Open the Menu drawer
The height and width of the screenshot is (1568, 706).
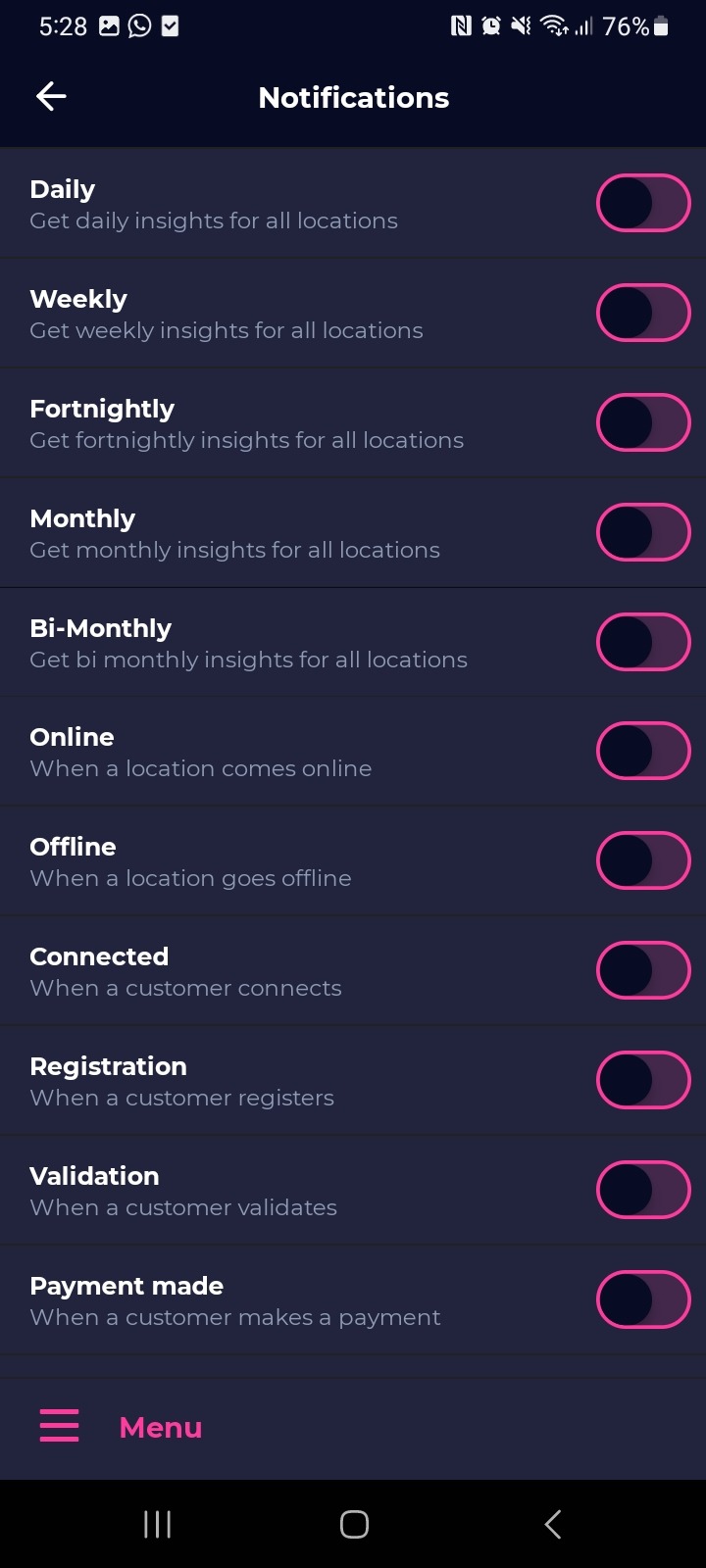(x=121, y=1427)
